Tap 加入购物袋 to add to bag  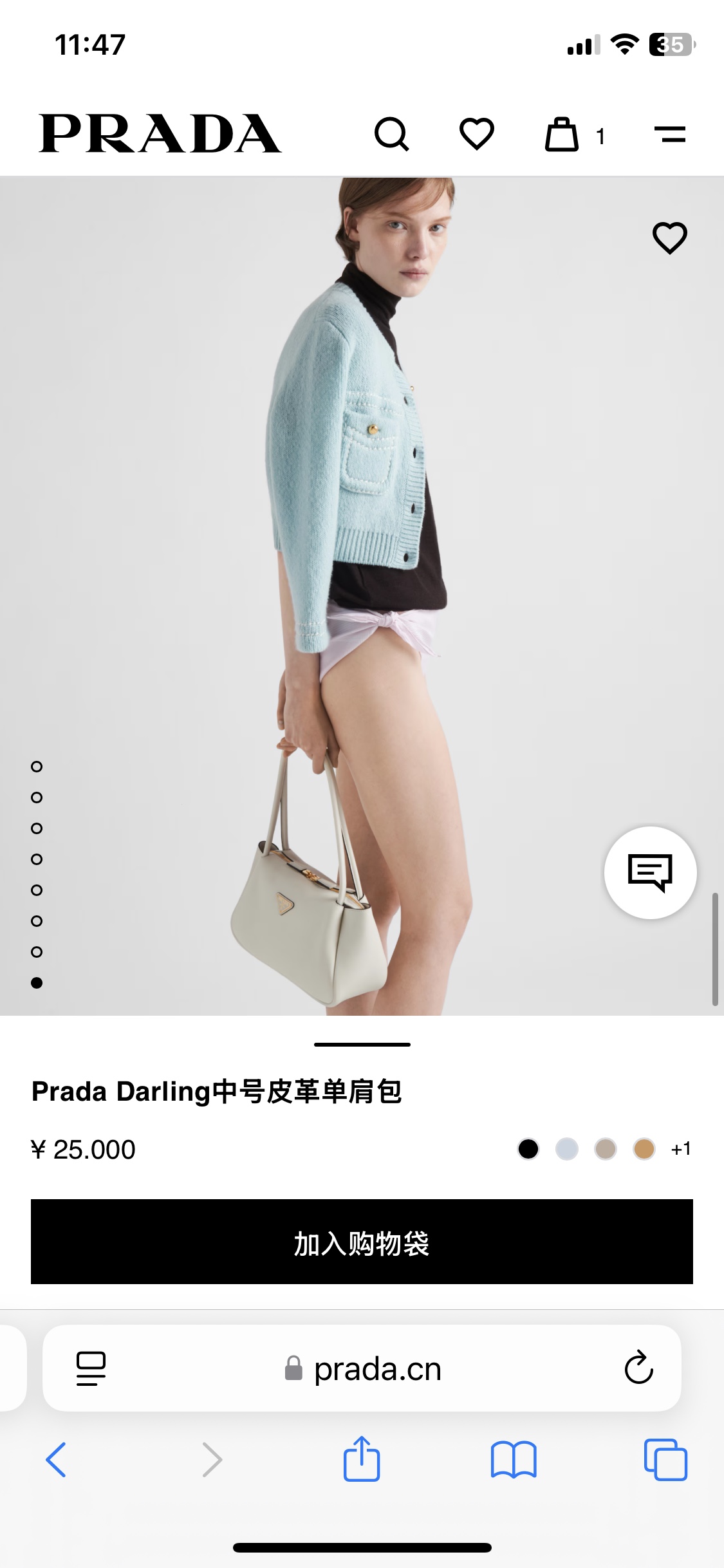362,1242
